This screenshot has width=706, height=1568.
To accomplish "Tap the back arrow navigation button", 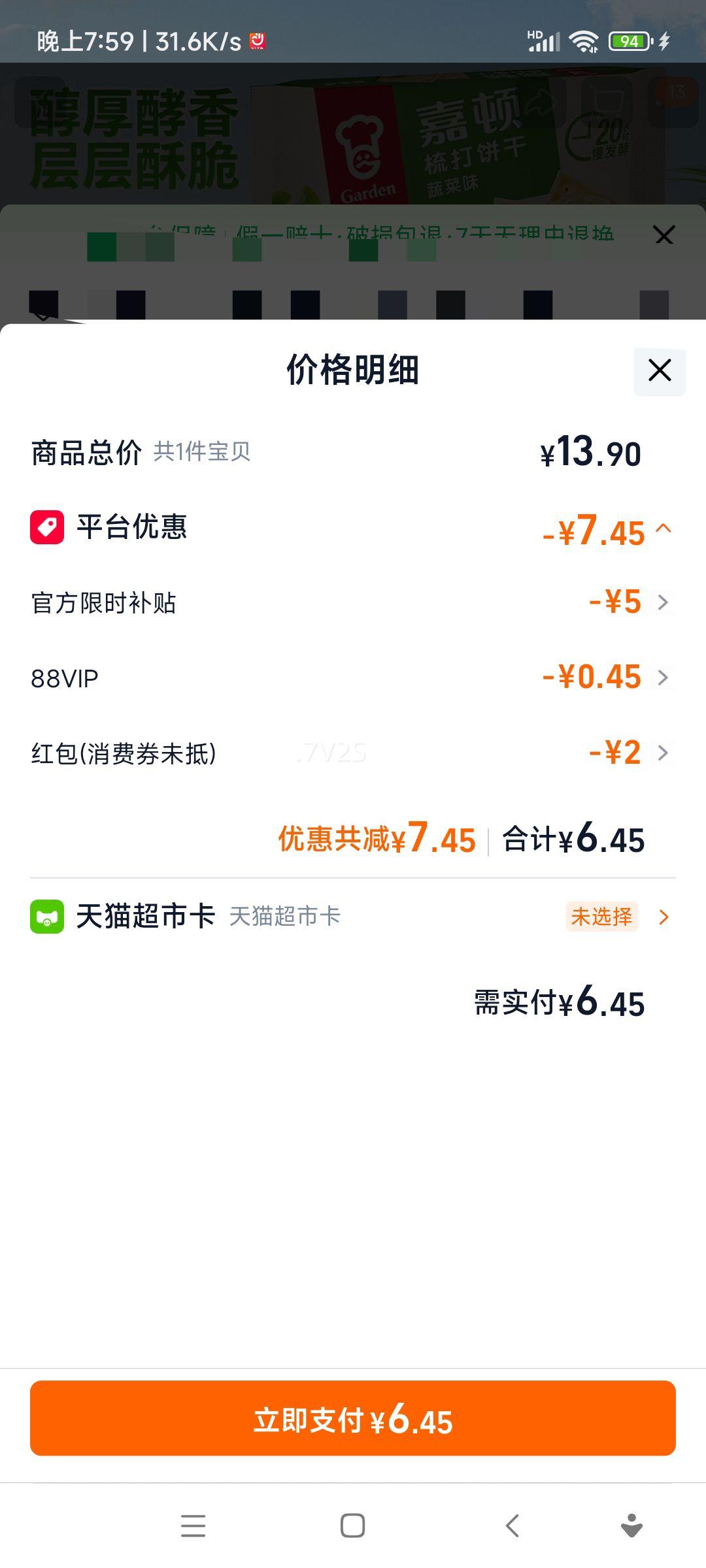I will tap(513, 1526).
